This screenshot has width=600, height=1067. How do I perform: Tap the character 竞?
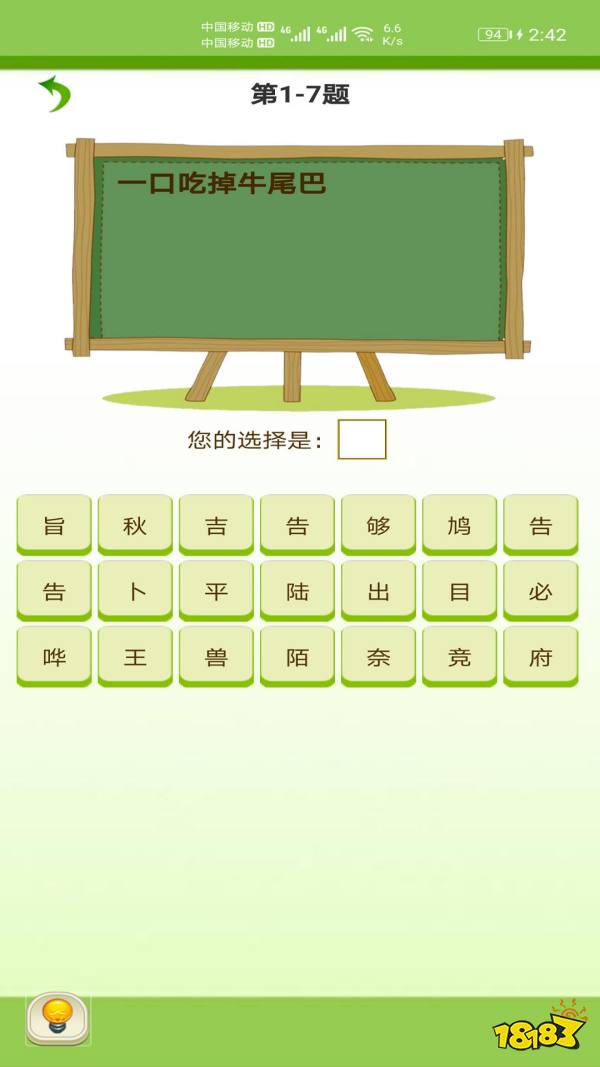[459, 657]
